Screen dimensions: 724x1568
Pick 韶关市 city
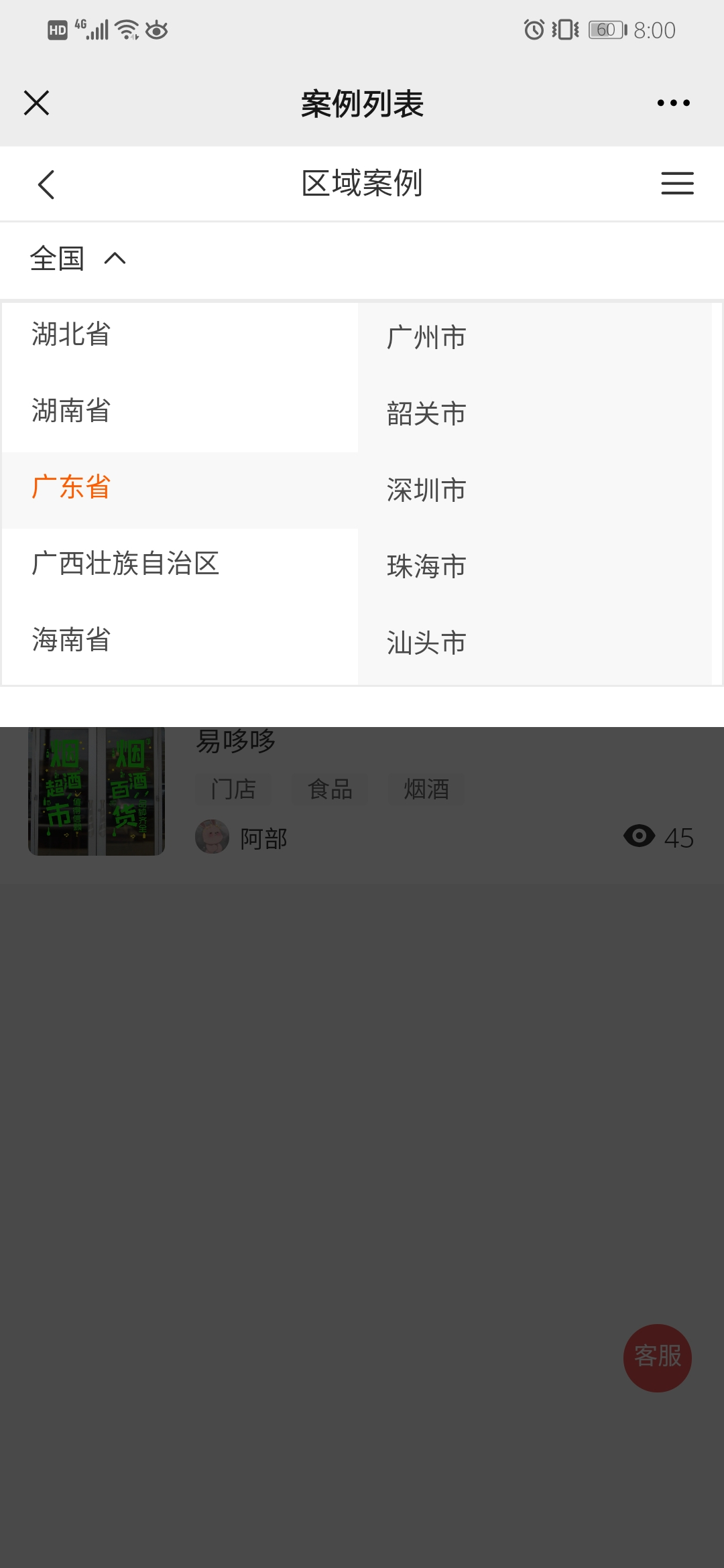pyautogui.click(x=426, y=414)
